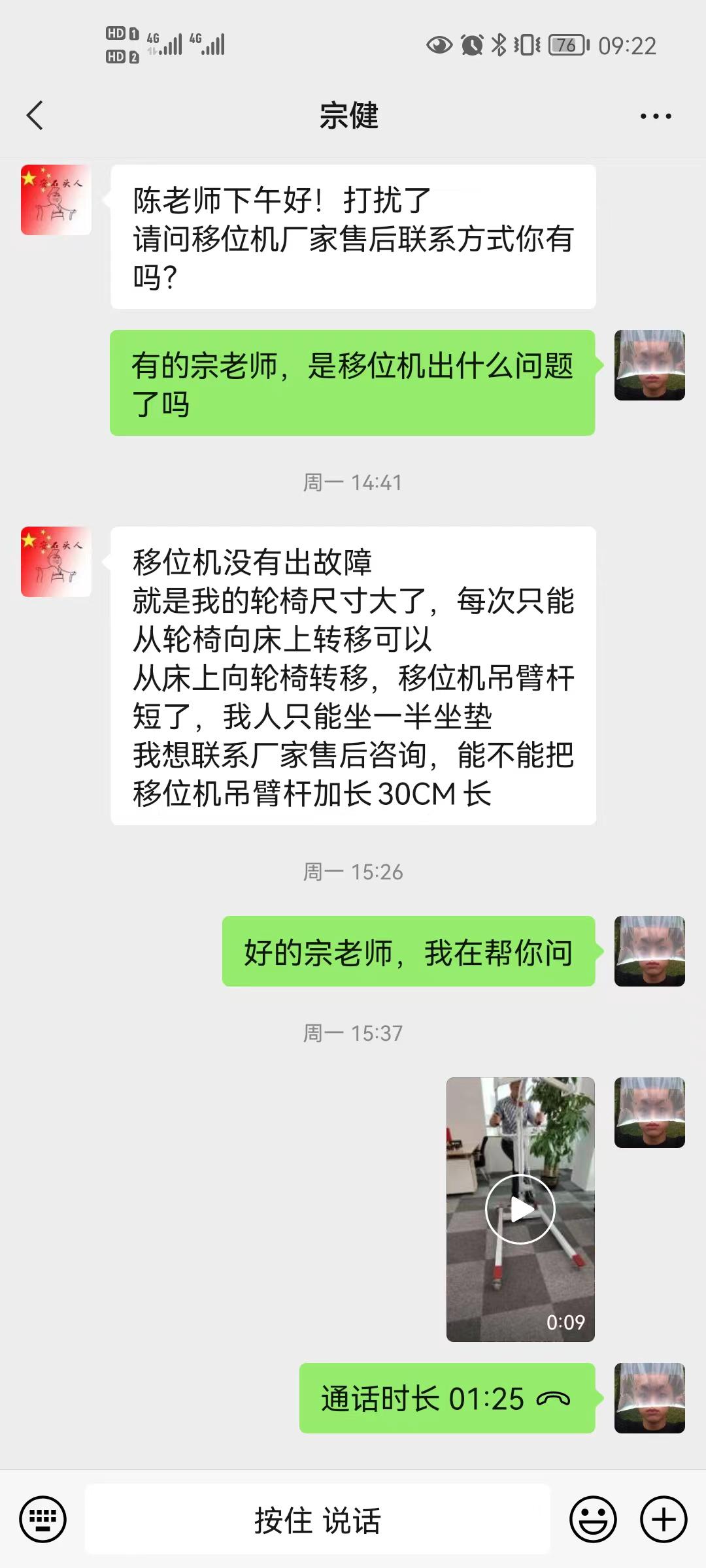Go back from the chat with 宗健

[35, 116]
